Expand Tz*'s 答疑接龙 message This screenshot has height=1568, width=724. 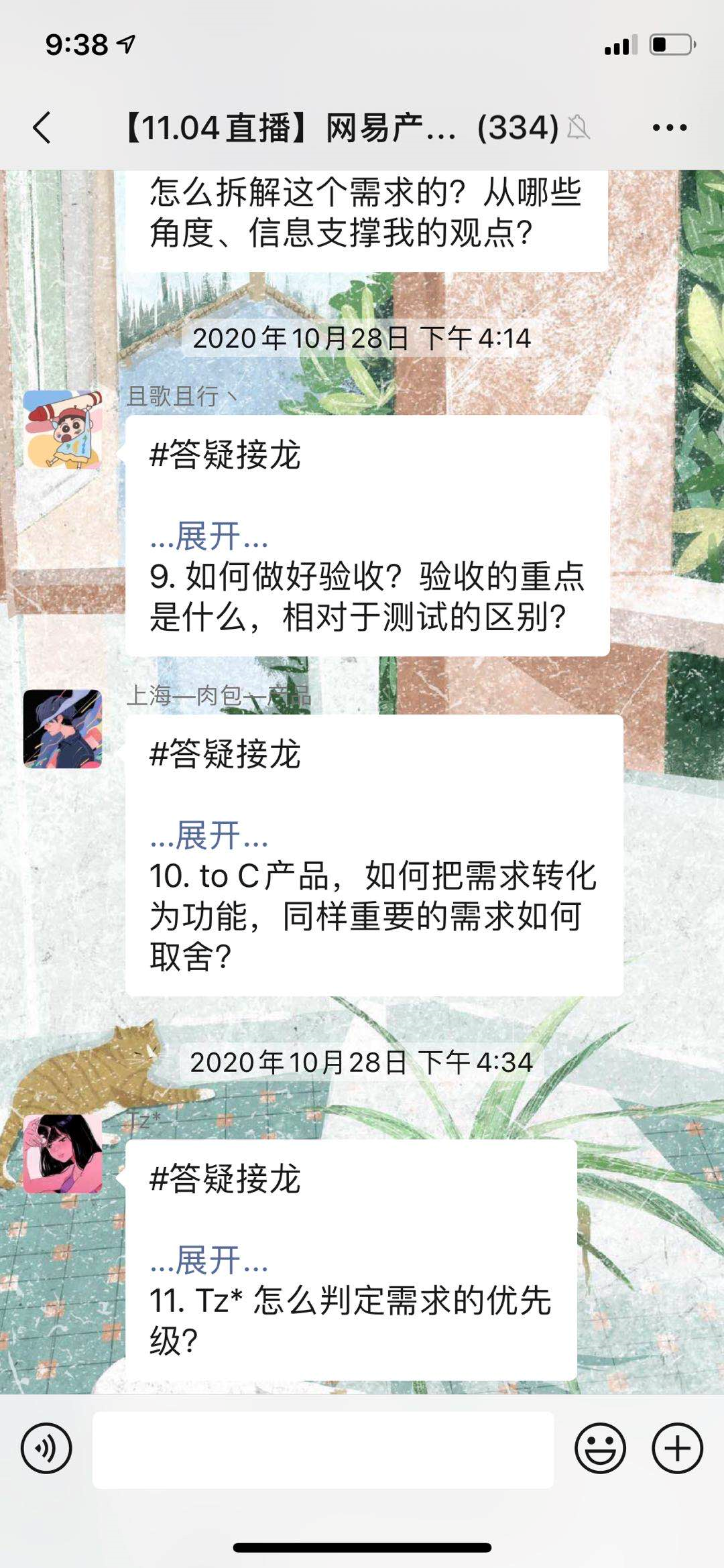[209, 1261]
